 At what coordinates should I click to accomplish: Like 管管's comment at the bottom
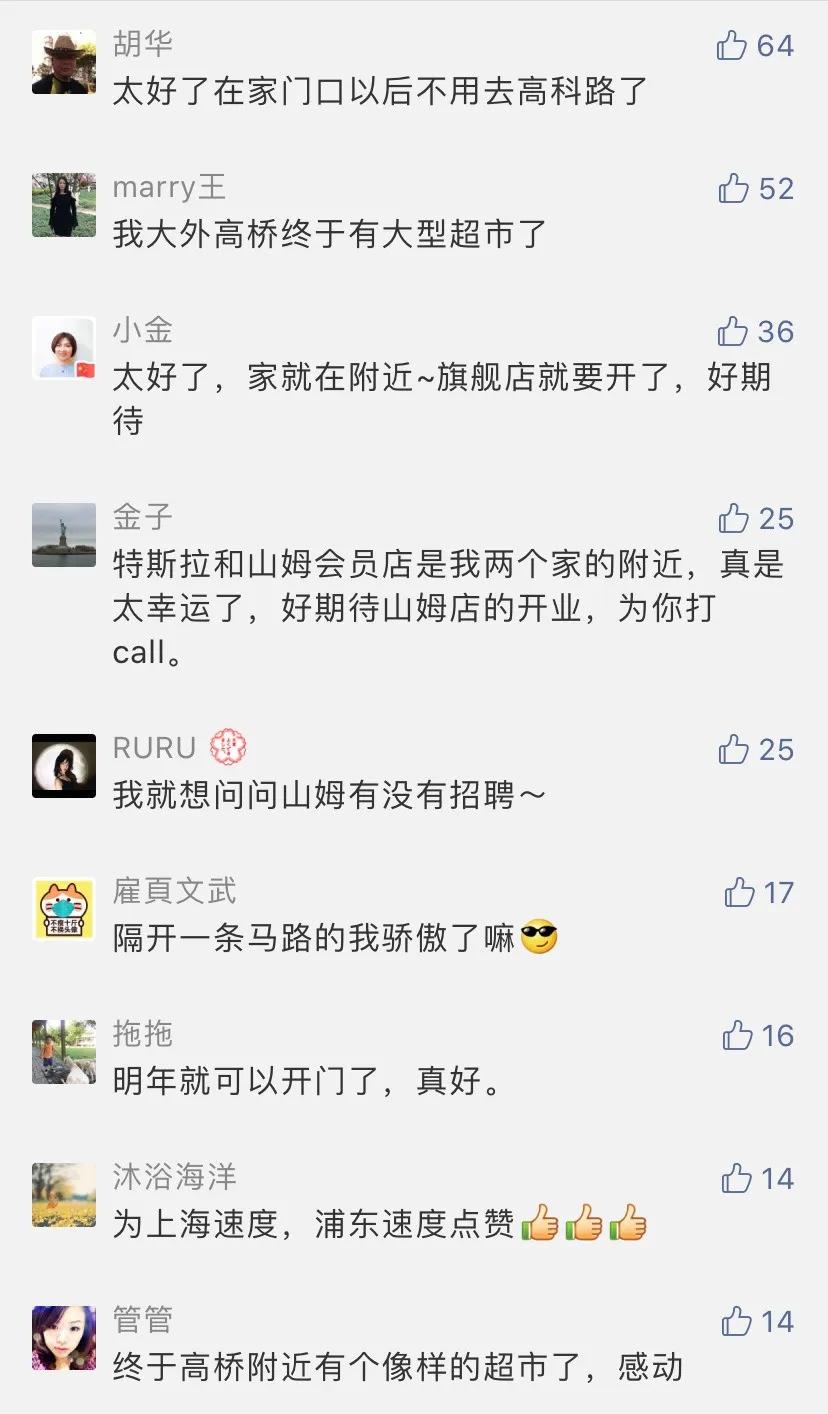(x=737, y=1320)
